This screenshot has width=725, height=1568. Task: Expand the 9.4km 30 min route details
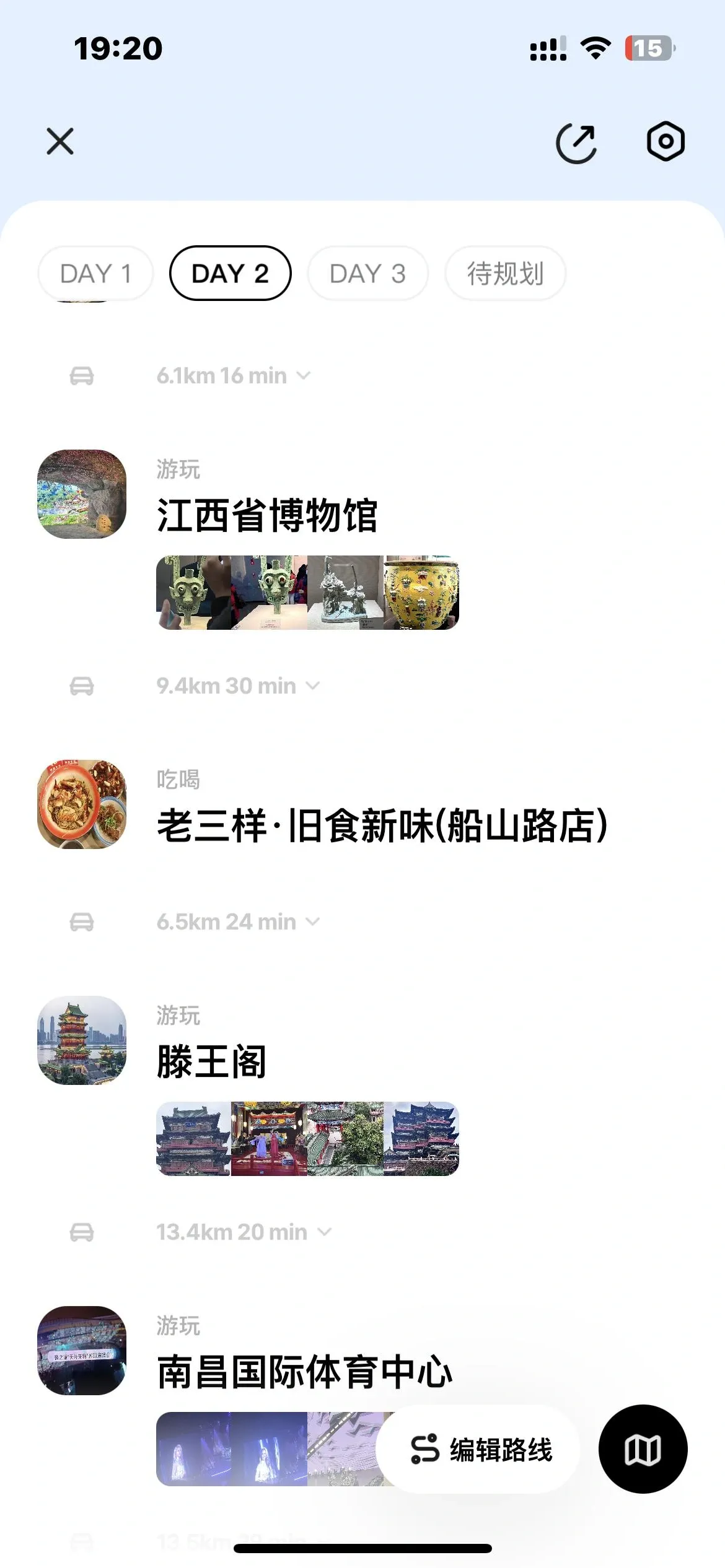pos(238,686)
